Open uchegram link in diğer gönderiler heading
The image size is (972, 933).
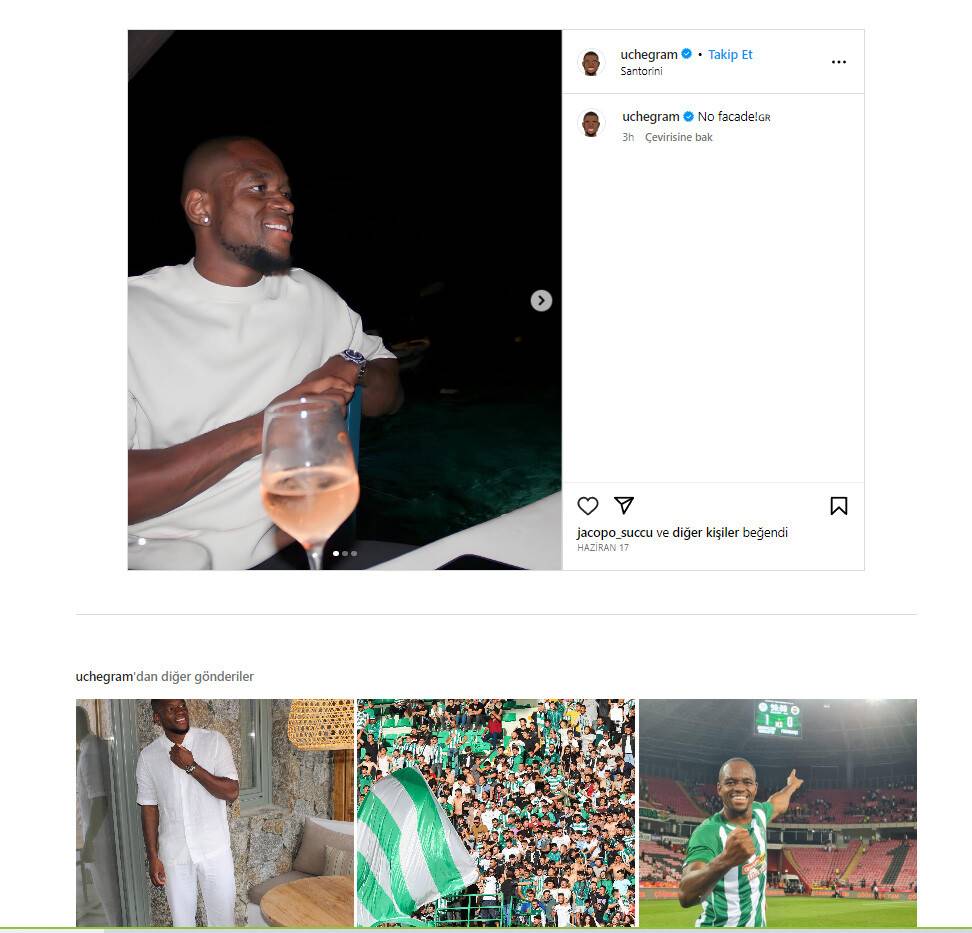[103, 677]
